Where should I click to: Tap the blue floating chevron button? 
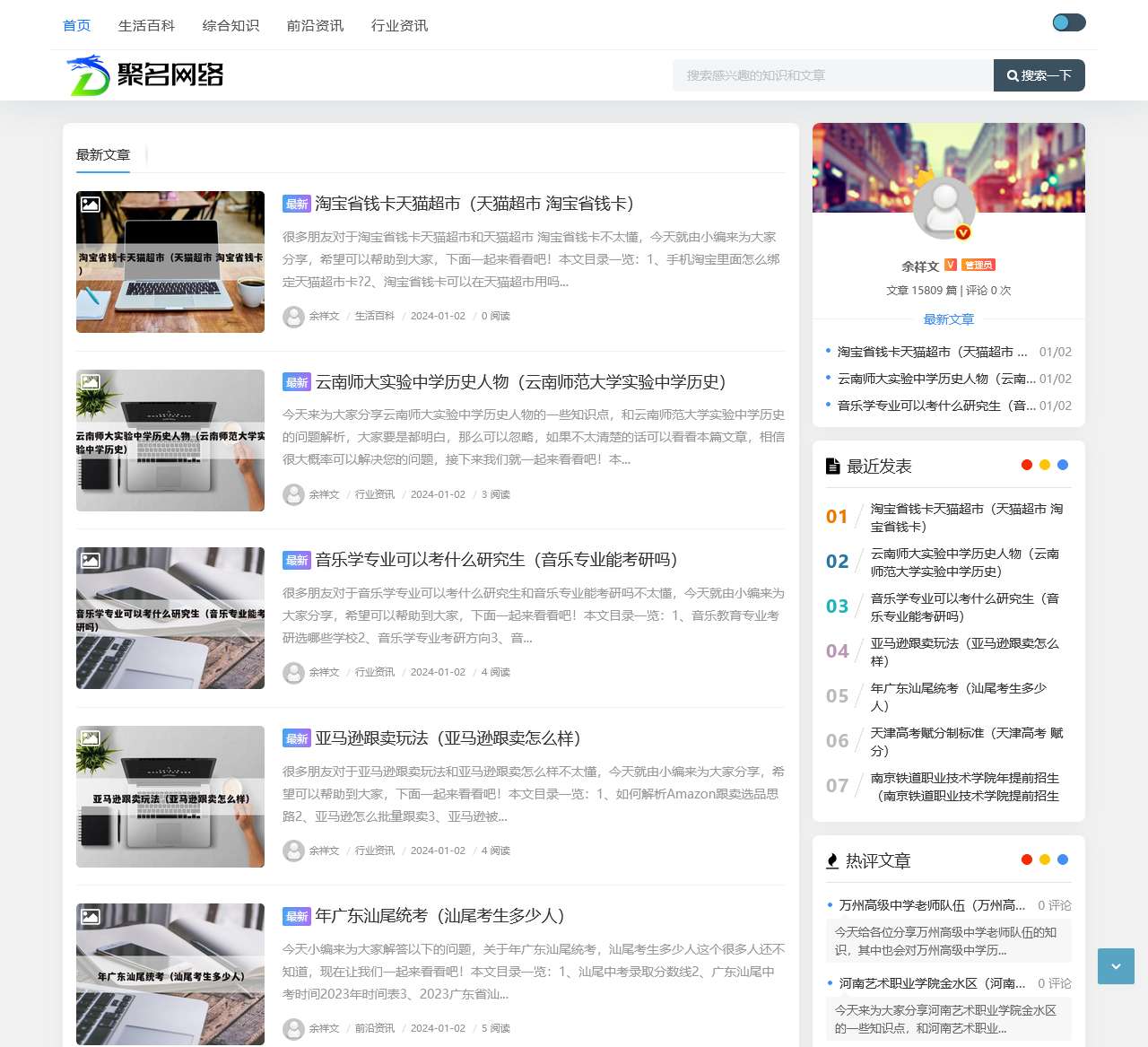click(1116, 966)
